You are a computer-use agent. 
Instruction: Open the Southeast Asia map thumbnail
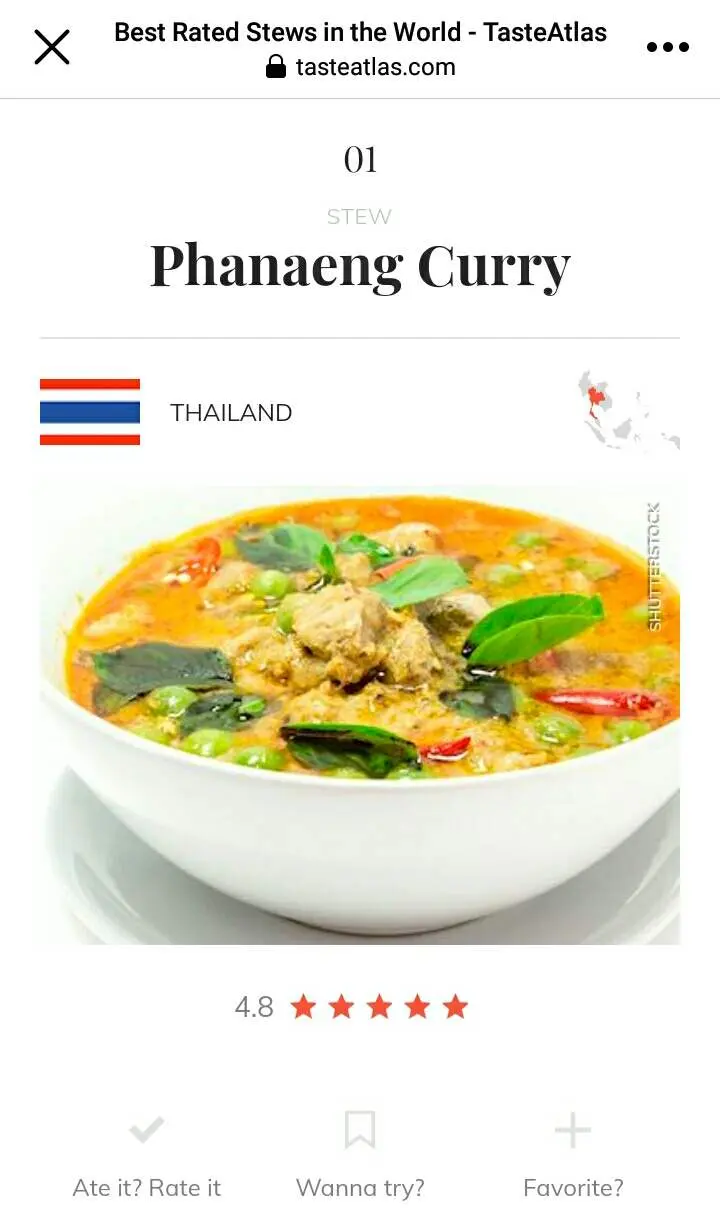click(x=627, y=410)
